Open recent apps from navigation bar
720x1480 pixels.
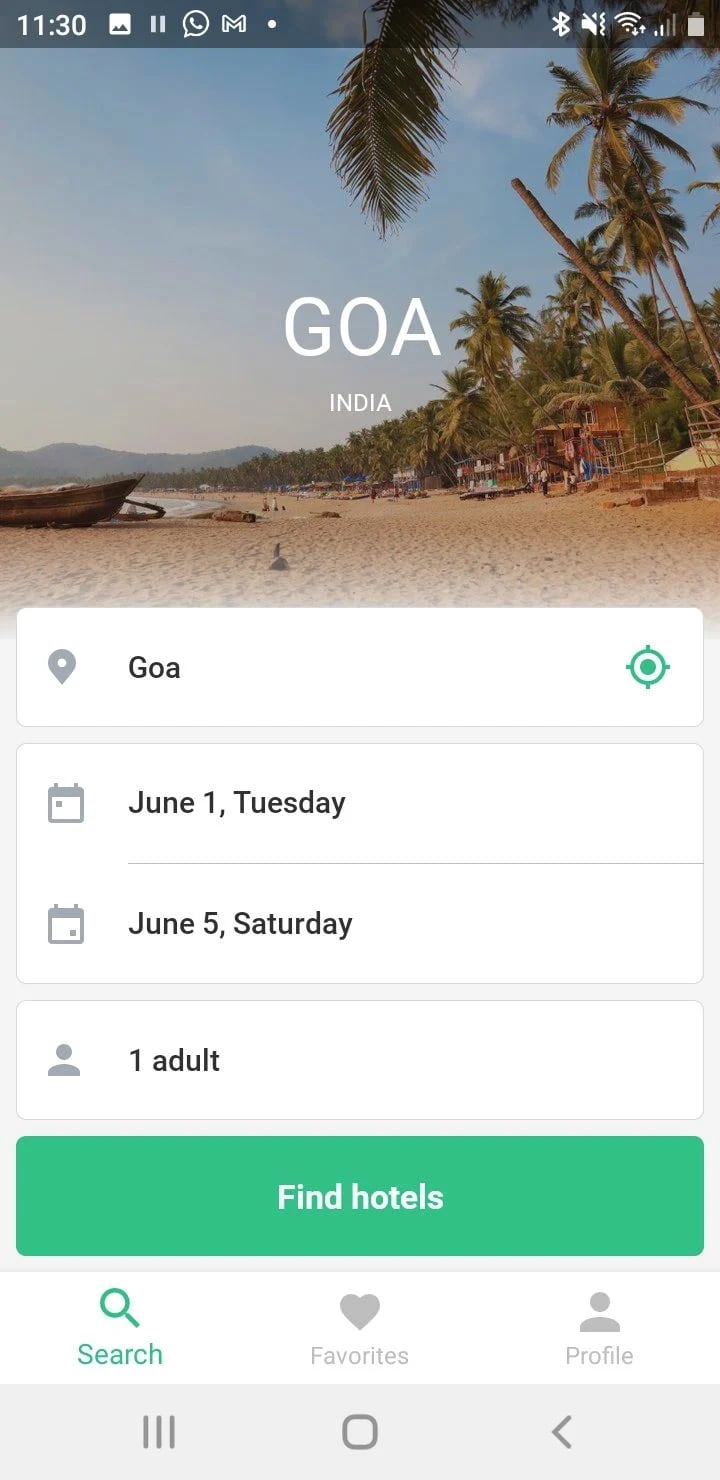tap(159, 1432)
